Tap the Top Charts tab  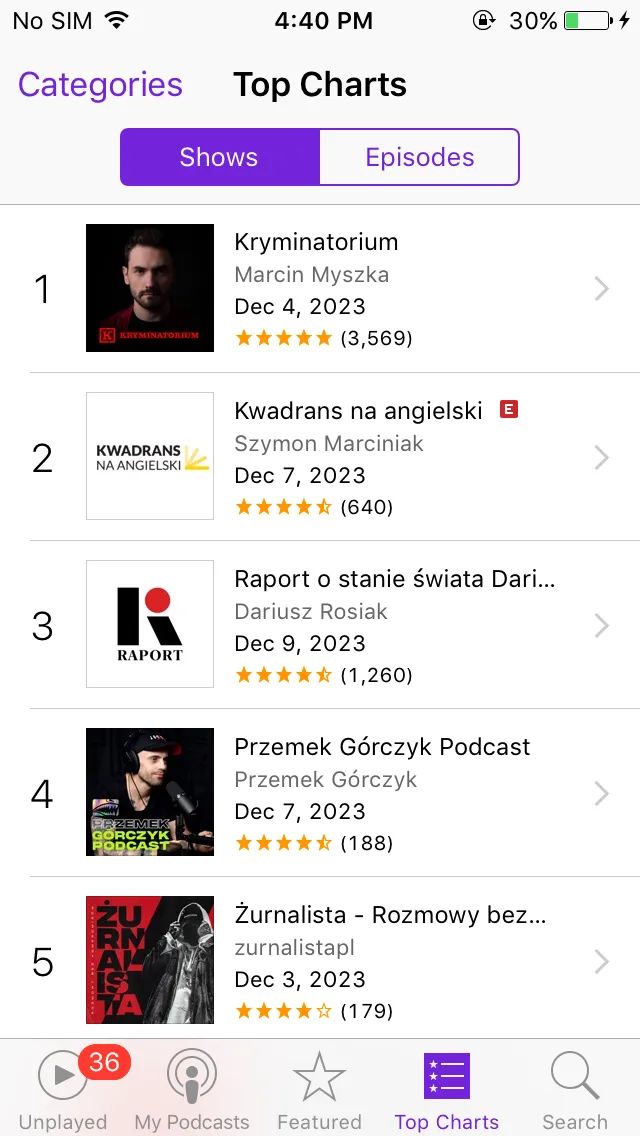click(x=447, y=1090)
